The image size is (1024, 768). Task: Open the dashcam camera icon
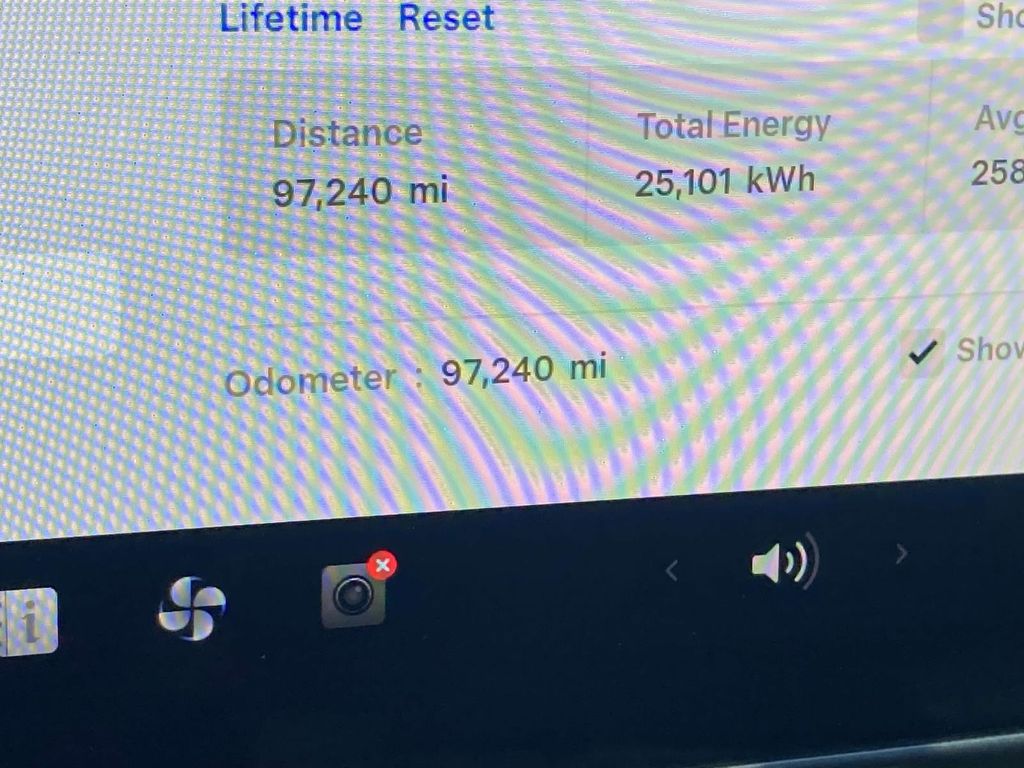click(354, 596)
